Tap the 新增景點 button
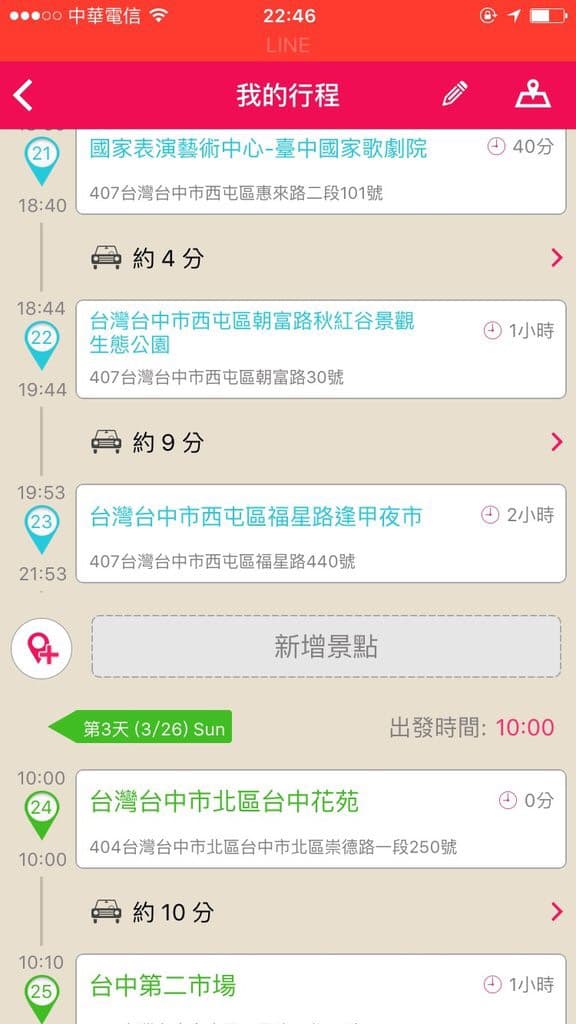Viewport: 576px width, 1024px height. pyautogui.click(x=326, y=647)
